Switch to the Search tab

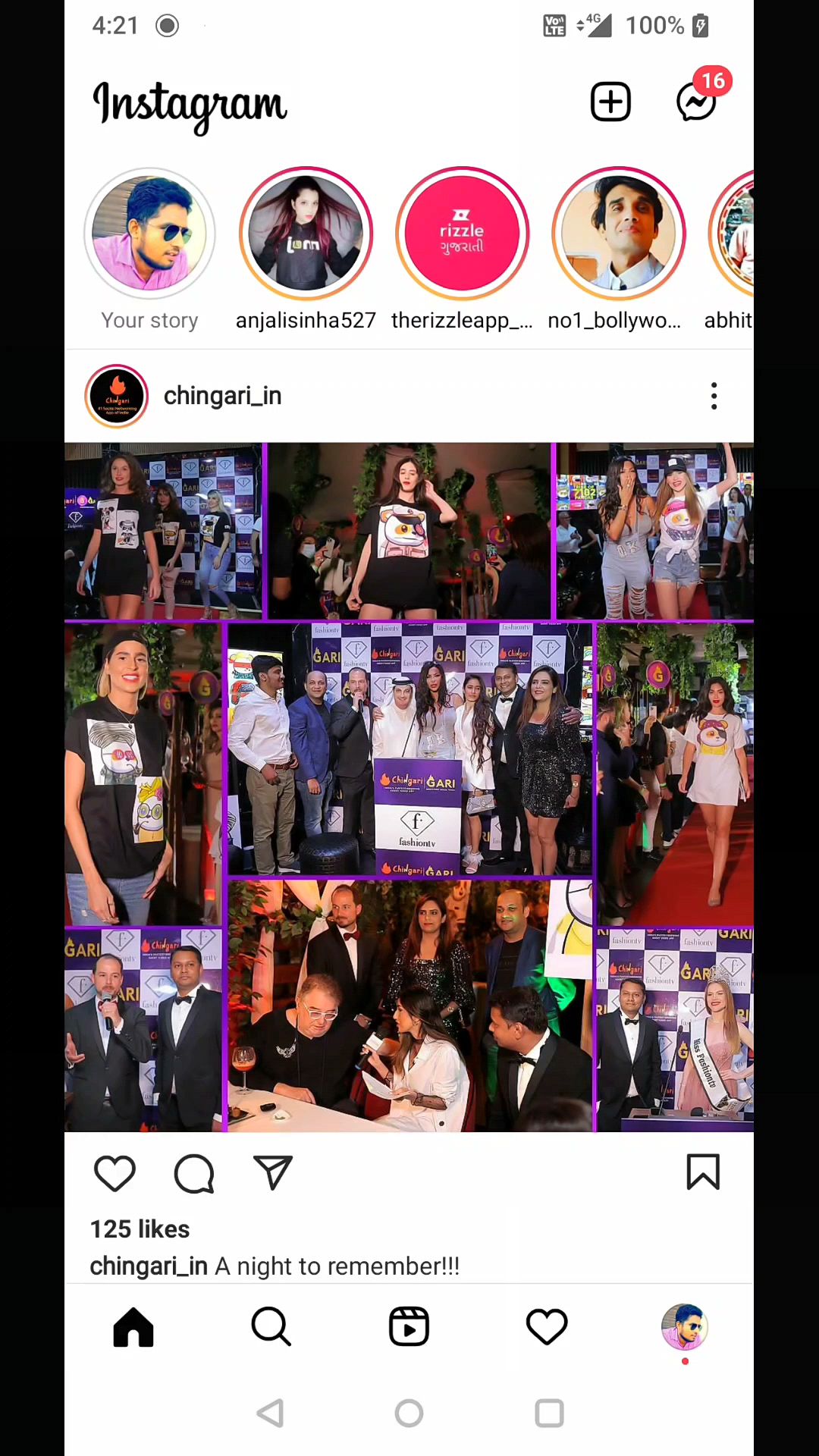click(x=271, y=1327)
